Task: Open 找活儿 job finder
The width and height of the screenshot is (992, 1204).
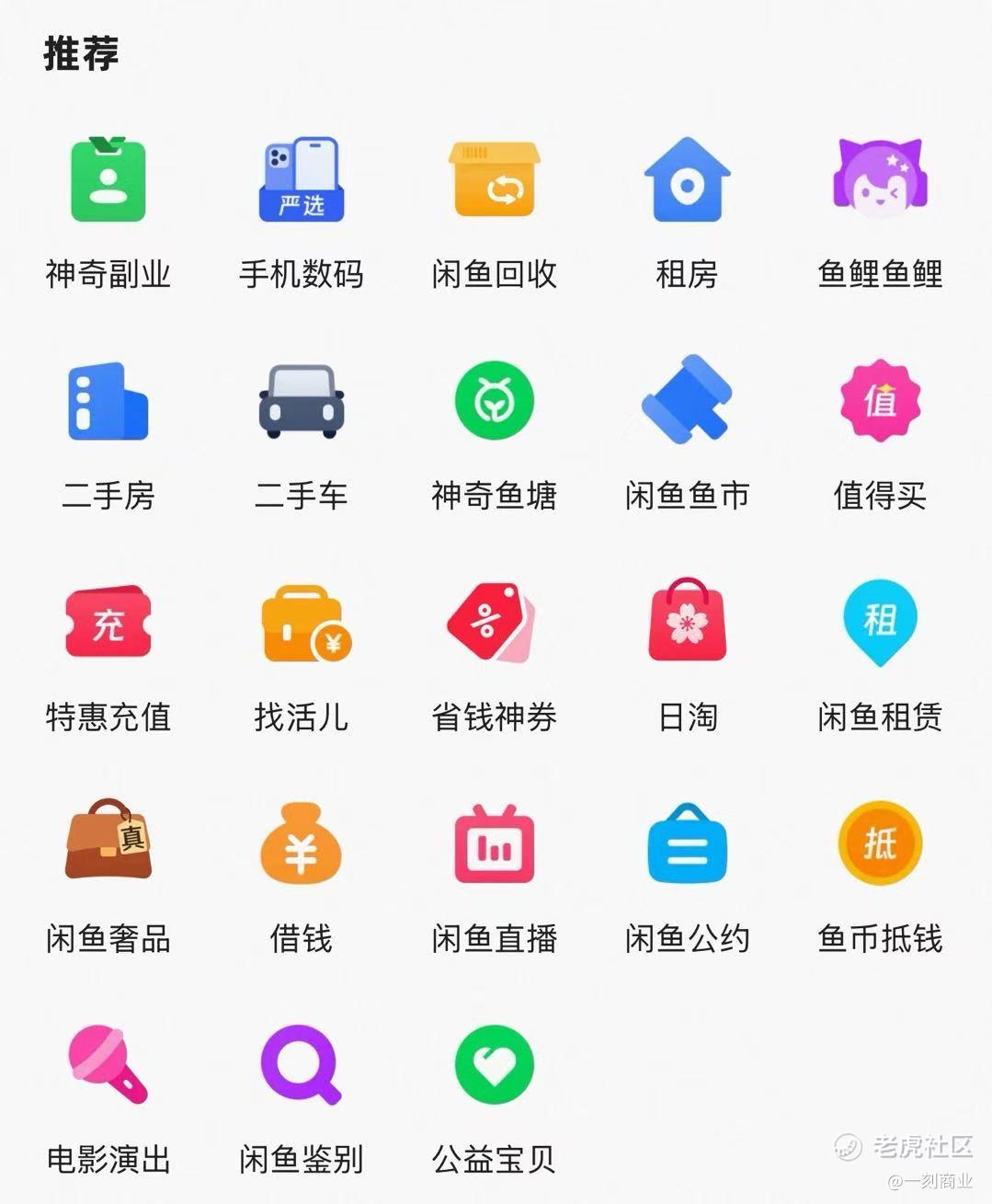Action: [302, 625]
